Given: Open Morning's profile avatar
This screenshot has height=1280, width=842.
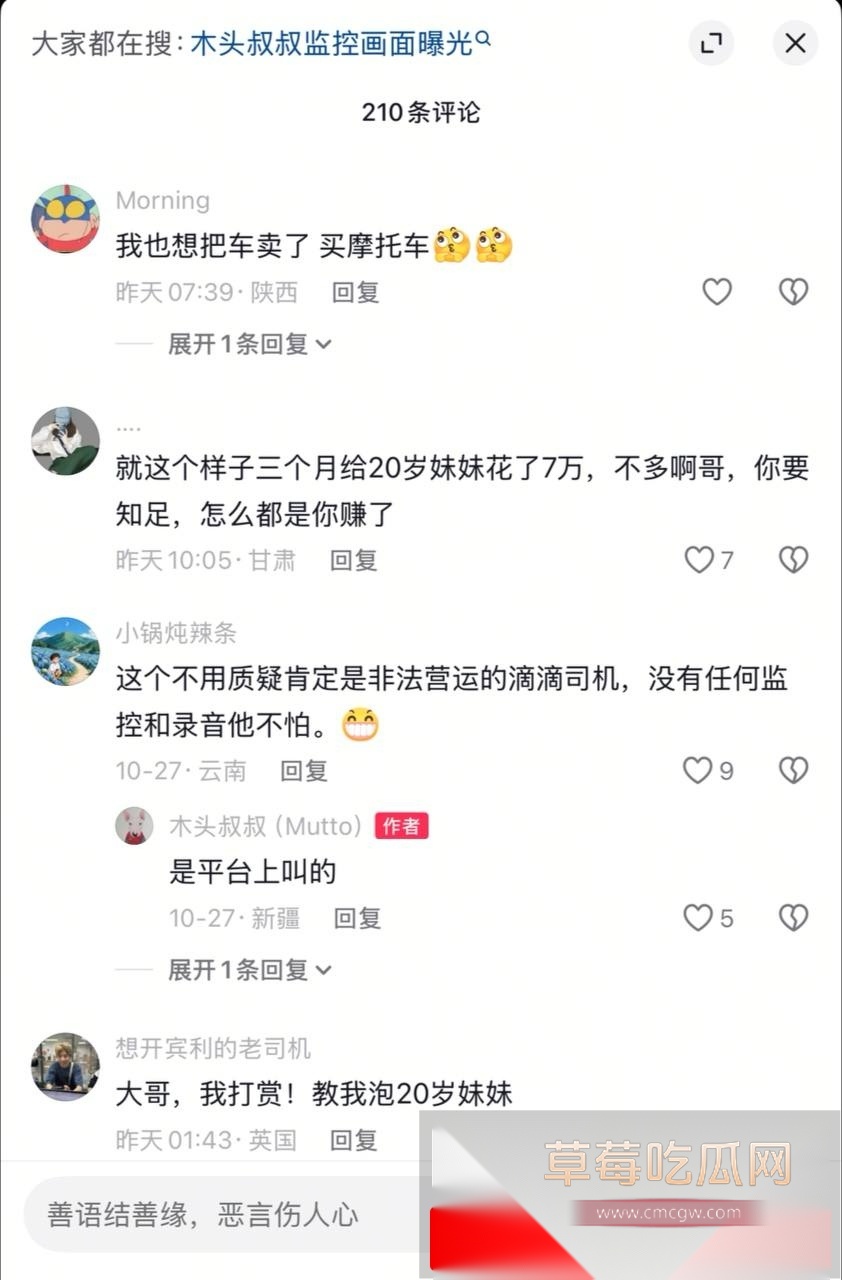Looking at the screenshot, I should [x=66, y=218].
